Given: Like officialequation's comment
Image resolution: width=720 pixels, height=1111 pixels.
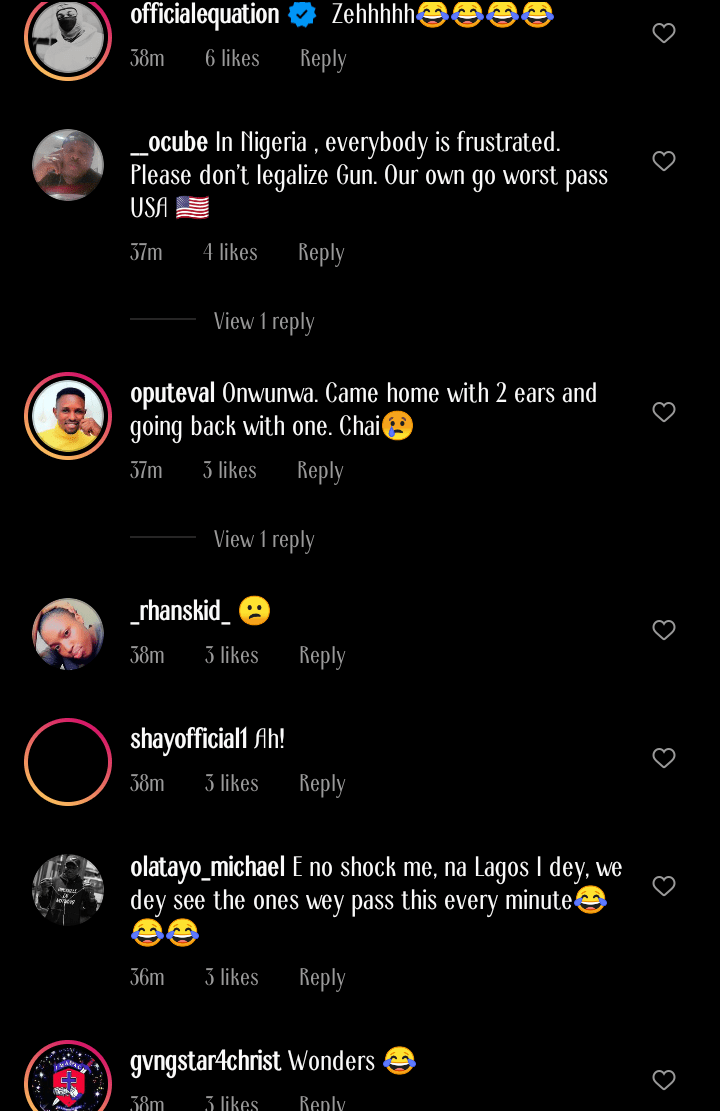Looking at the screenshot, I should tap(664, 33).
